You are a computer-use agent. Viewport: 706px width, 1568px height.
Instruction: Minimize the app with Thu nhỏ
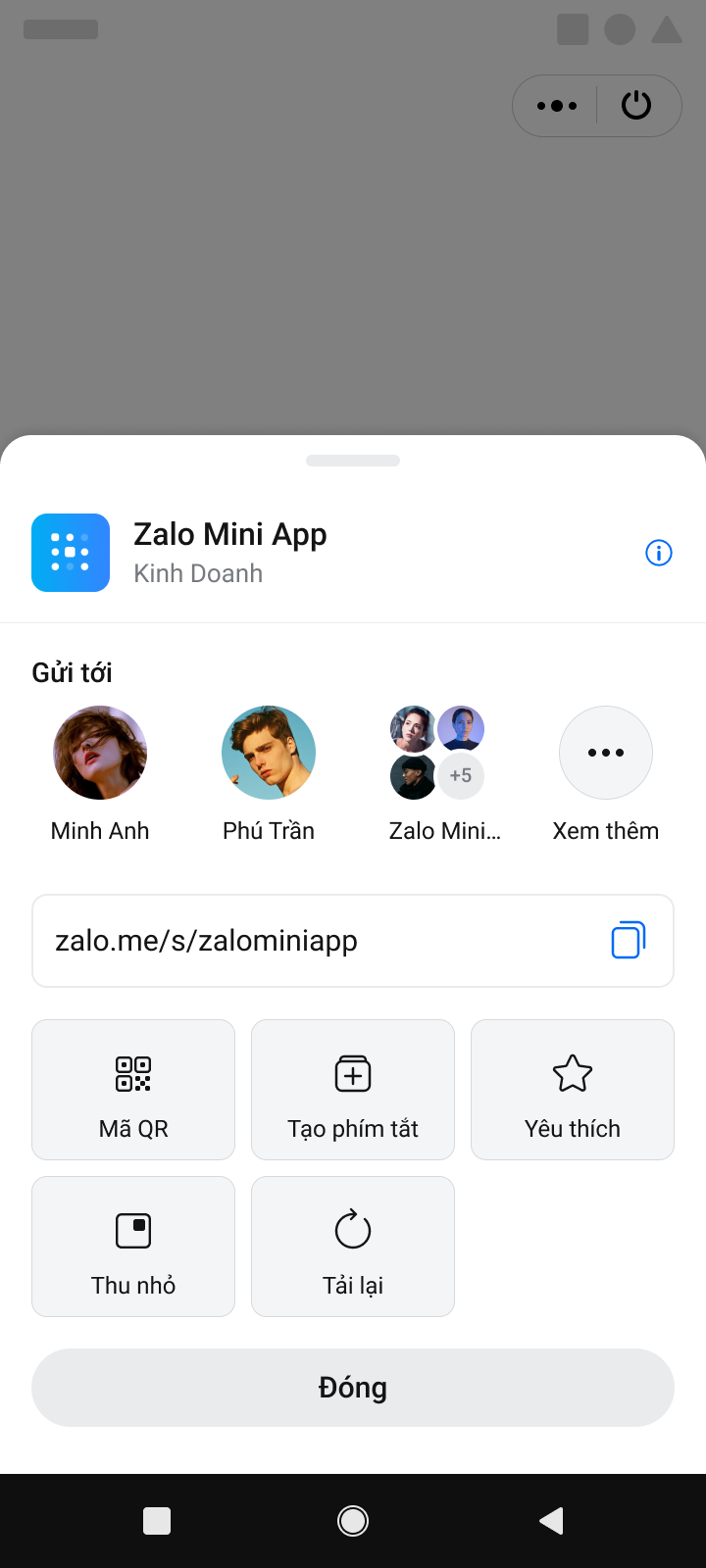[132, 1246]
